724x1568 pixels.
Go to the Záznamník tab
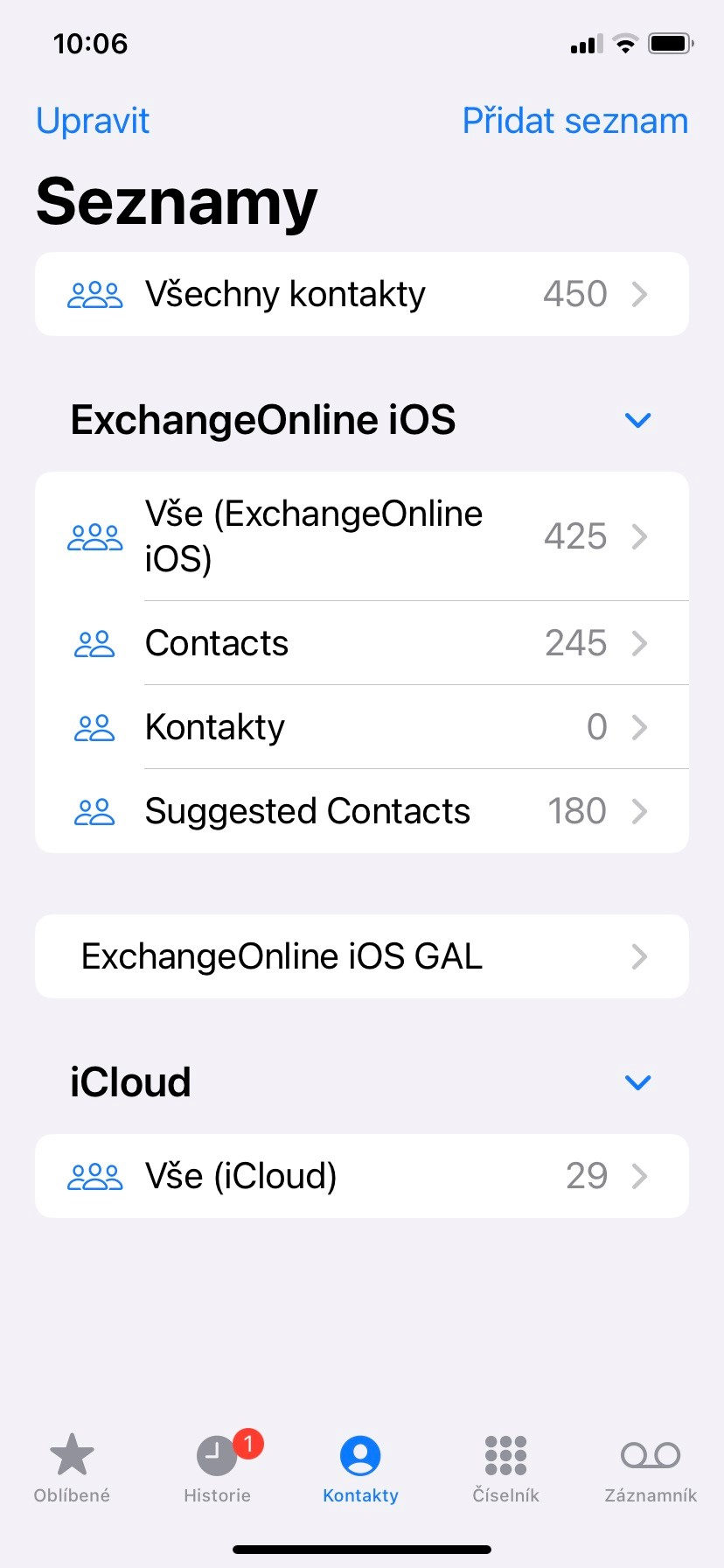tap(651, 1468)
